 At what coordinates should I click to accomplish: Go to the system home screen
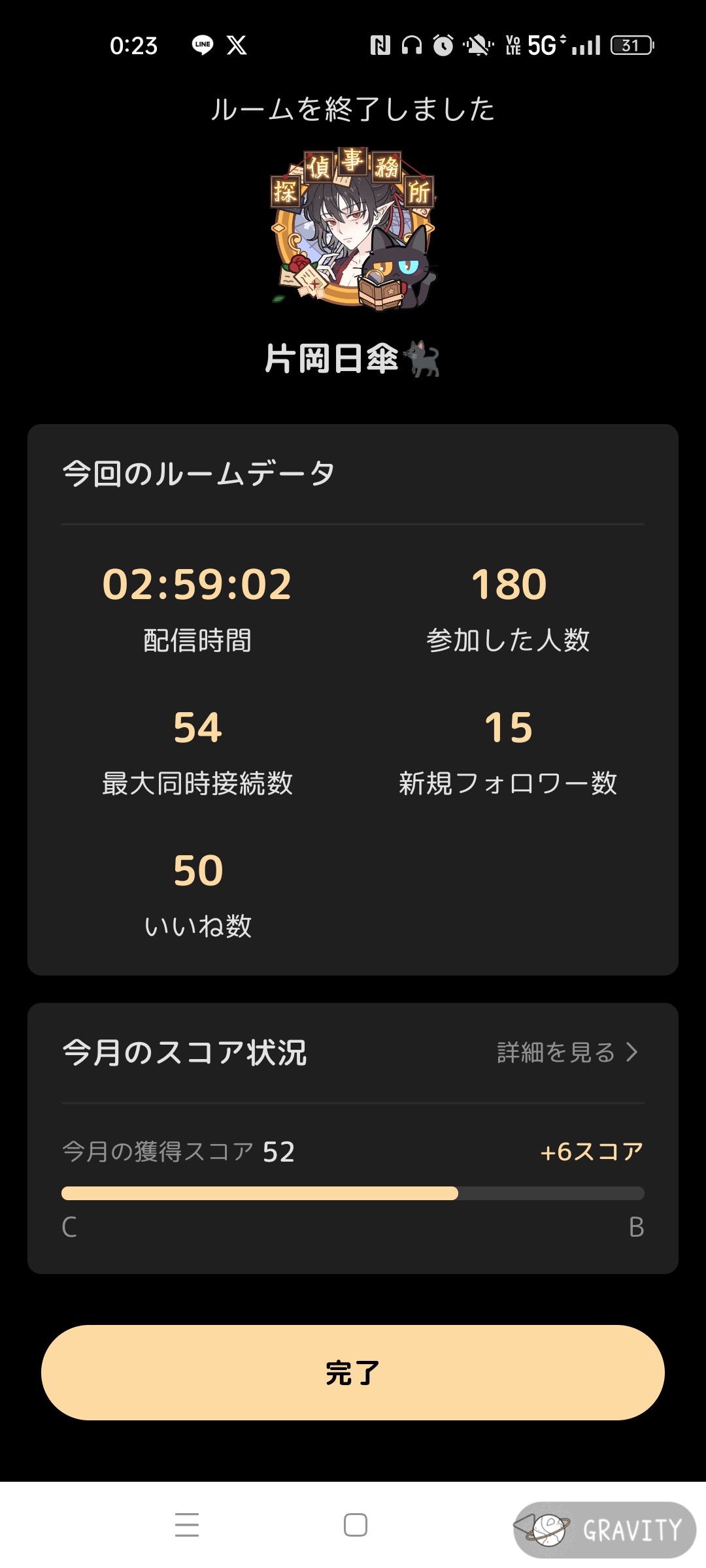[355, 1525]
